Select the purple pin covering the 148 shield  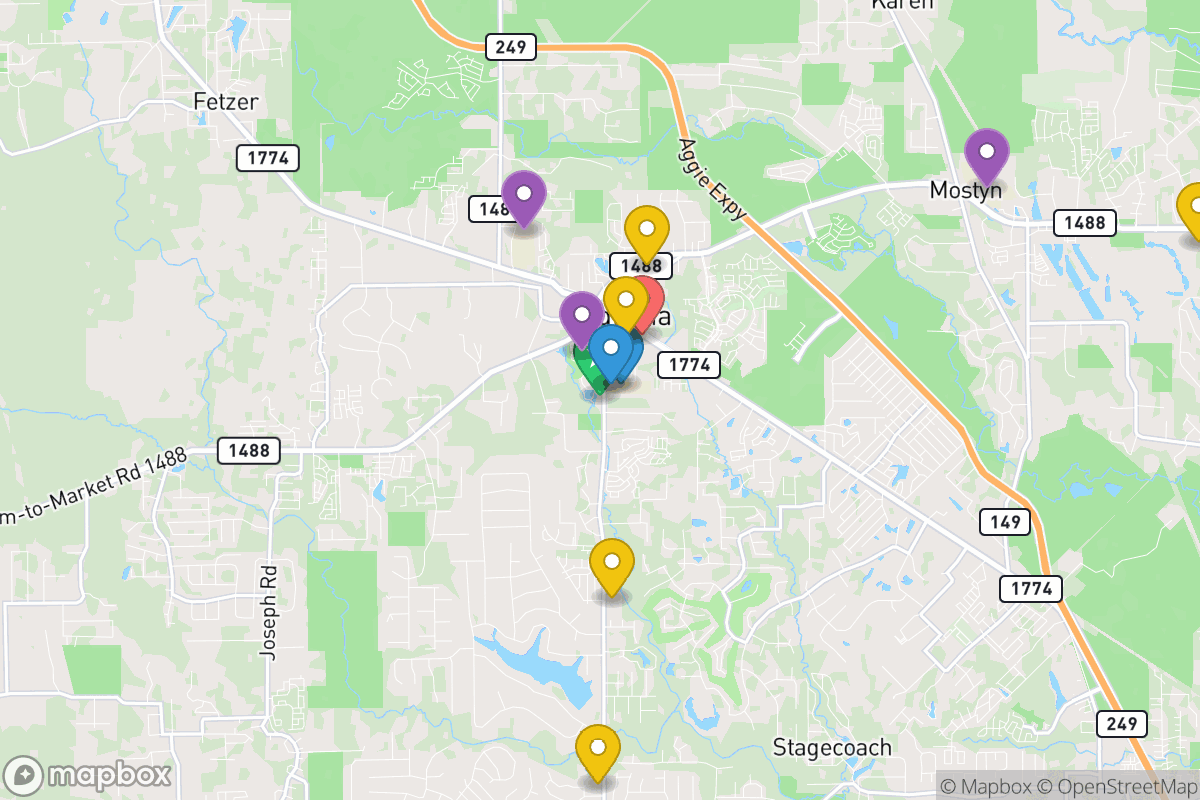(522, 195)
